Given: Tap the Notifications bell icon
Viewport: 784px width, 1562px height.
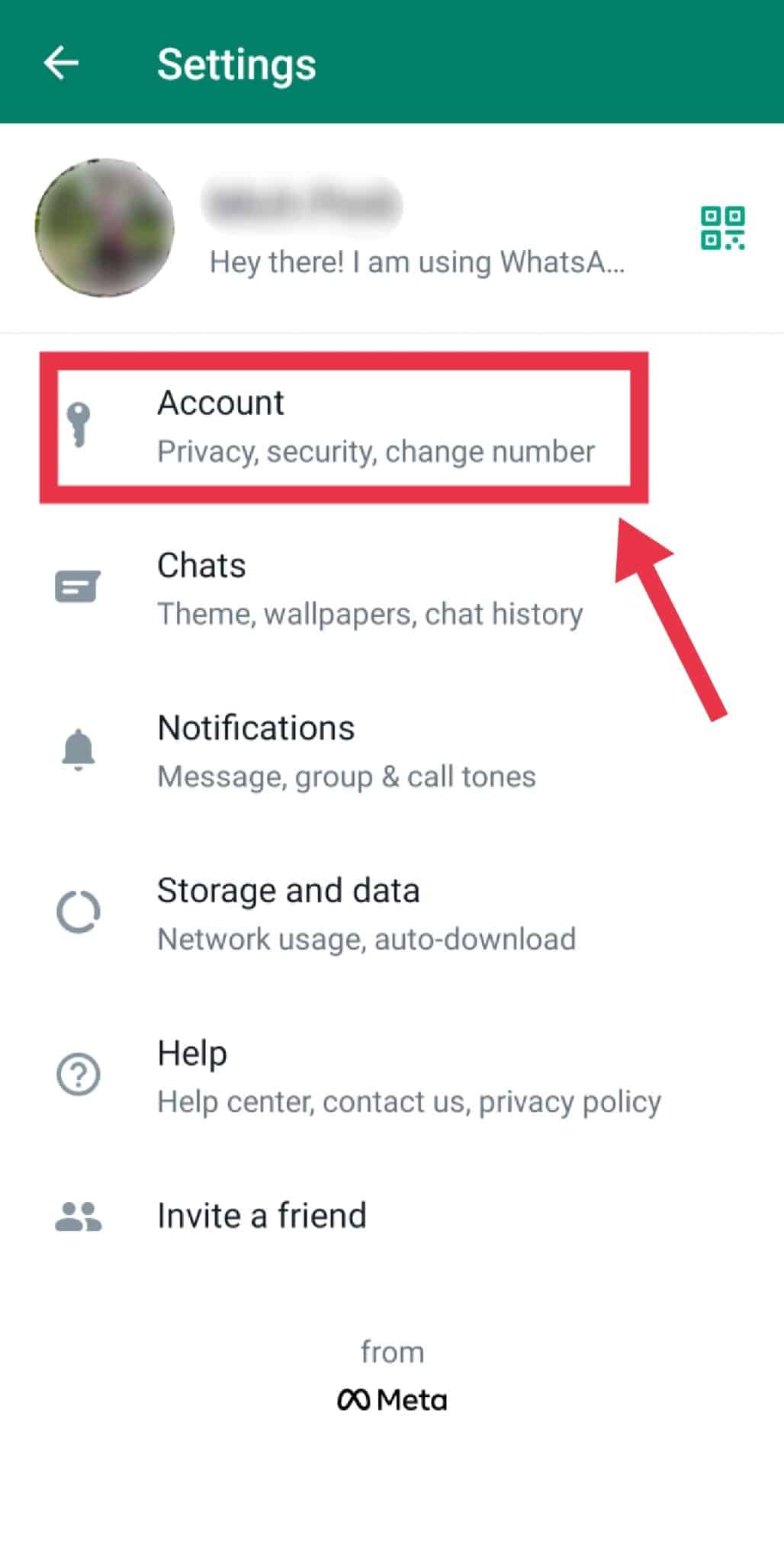Looking at the screenshot, I should point(79,750).
